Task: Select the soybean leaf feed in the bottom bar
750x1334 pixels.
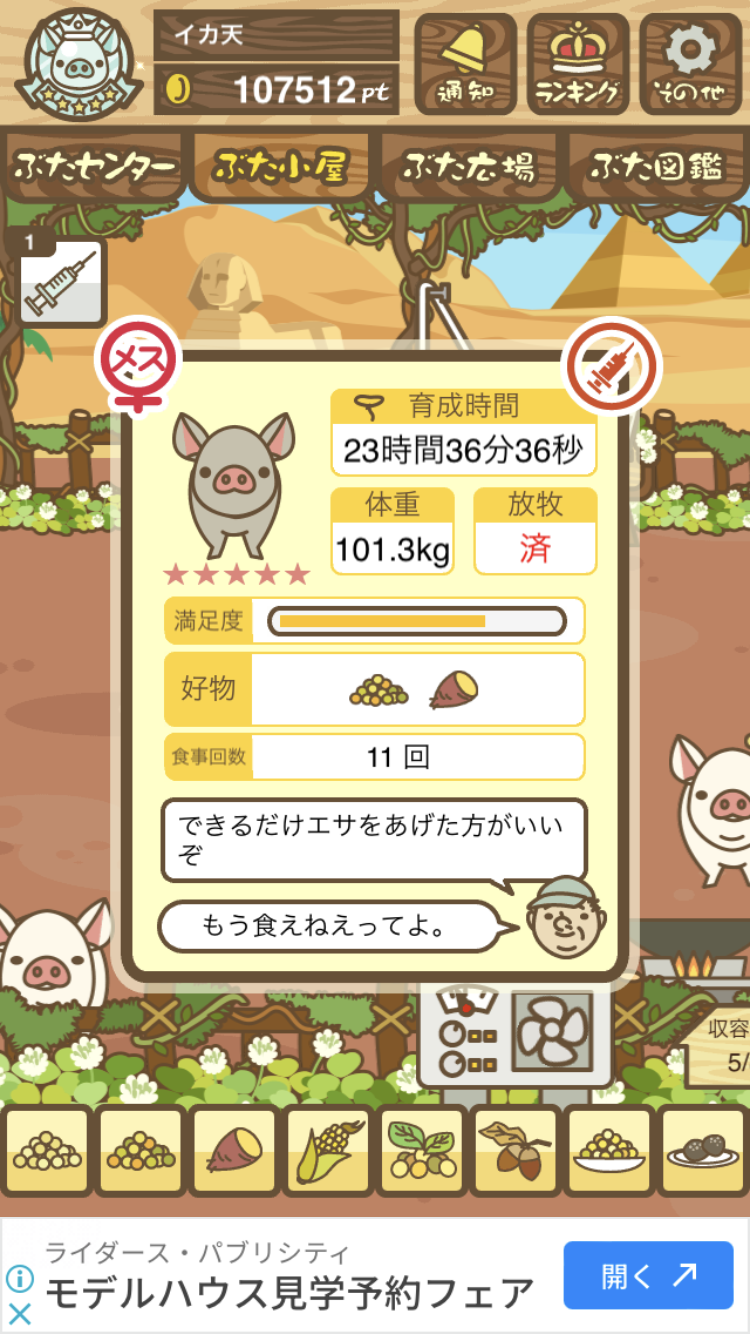Action: click(x=419, y=1151)
